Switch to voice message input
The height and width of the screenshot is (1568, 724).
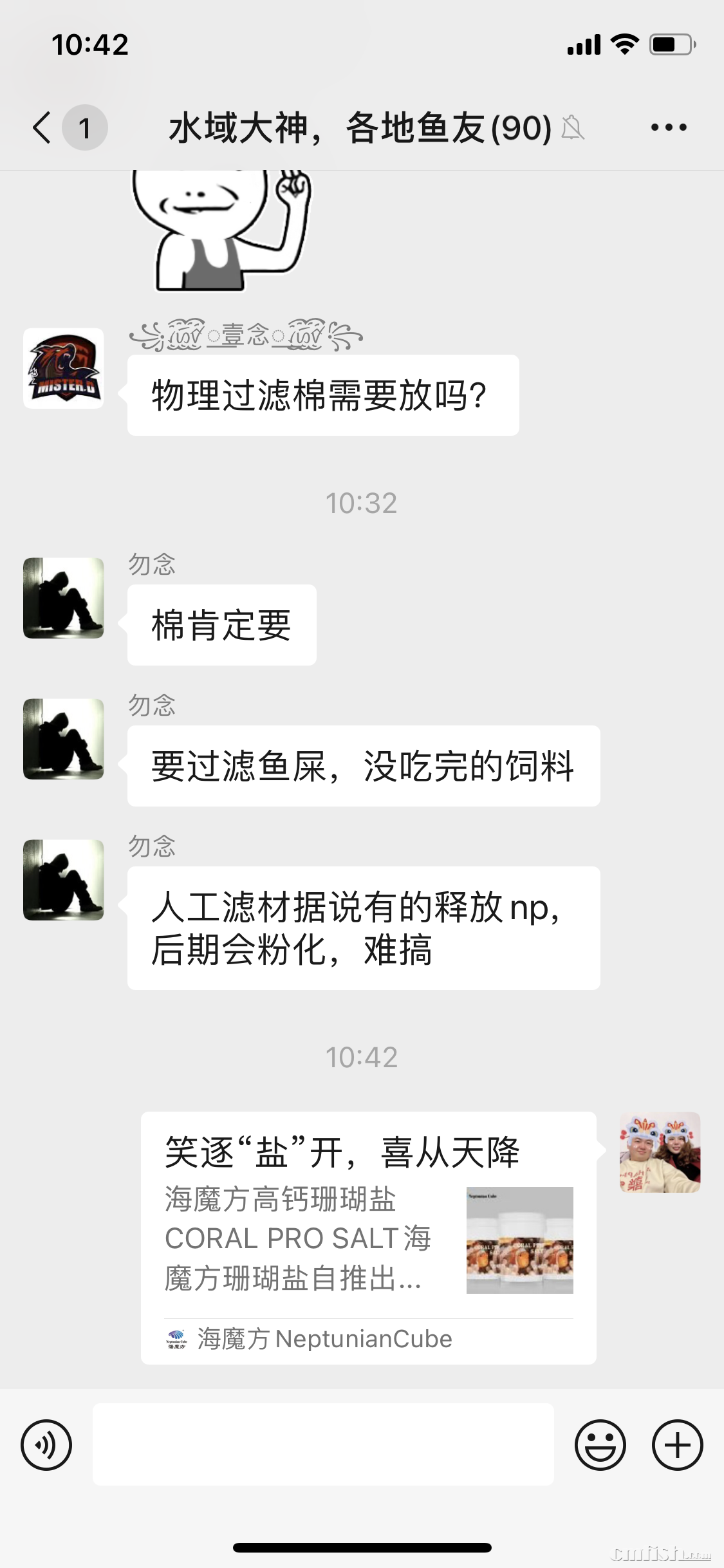[x=46, y=1445]
